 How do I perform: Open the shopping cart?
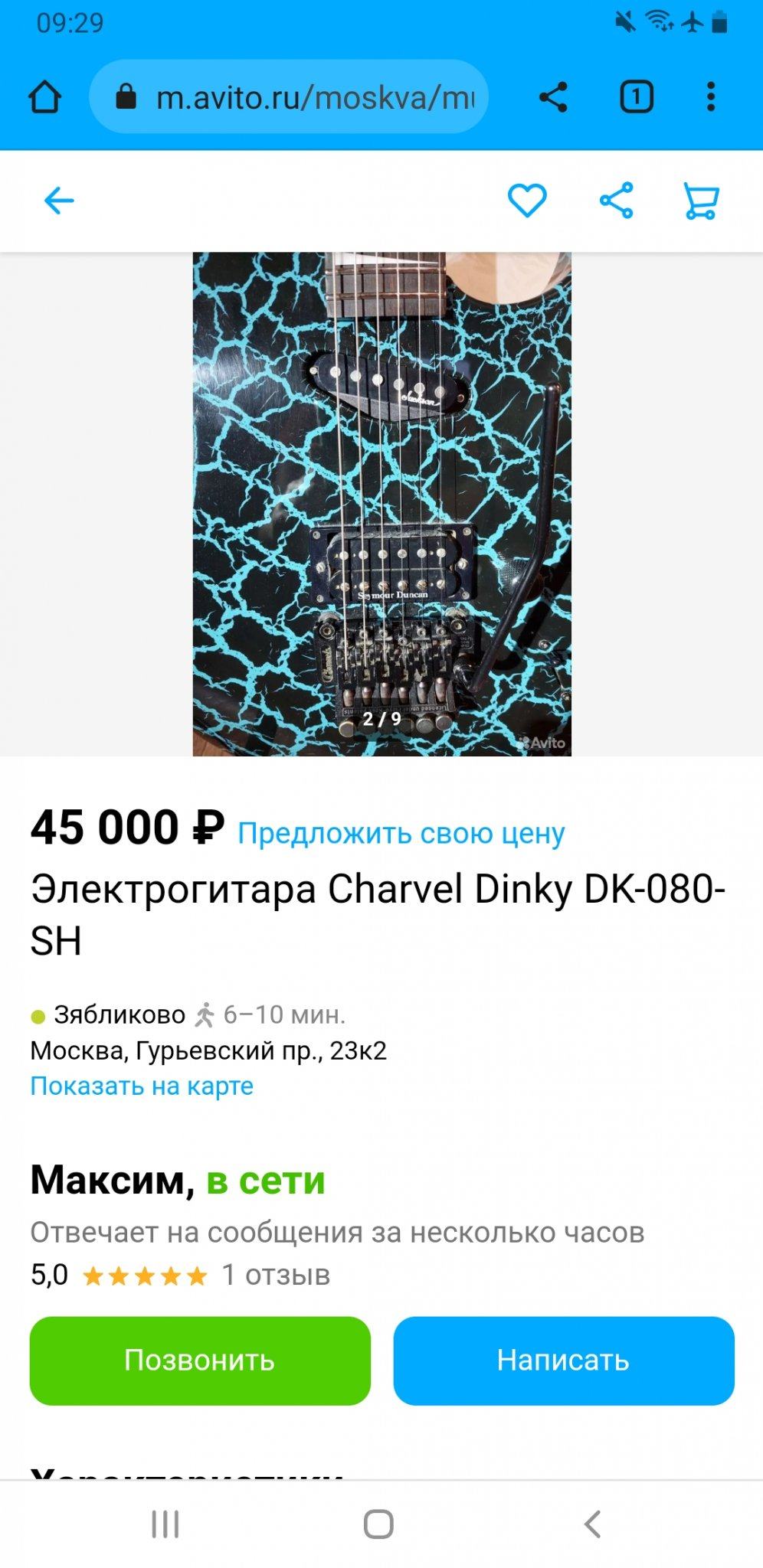click(700, 201)
